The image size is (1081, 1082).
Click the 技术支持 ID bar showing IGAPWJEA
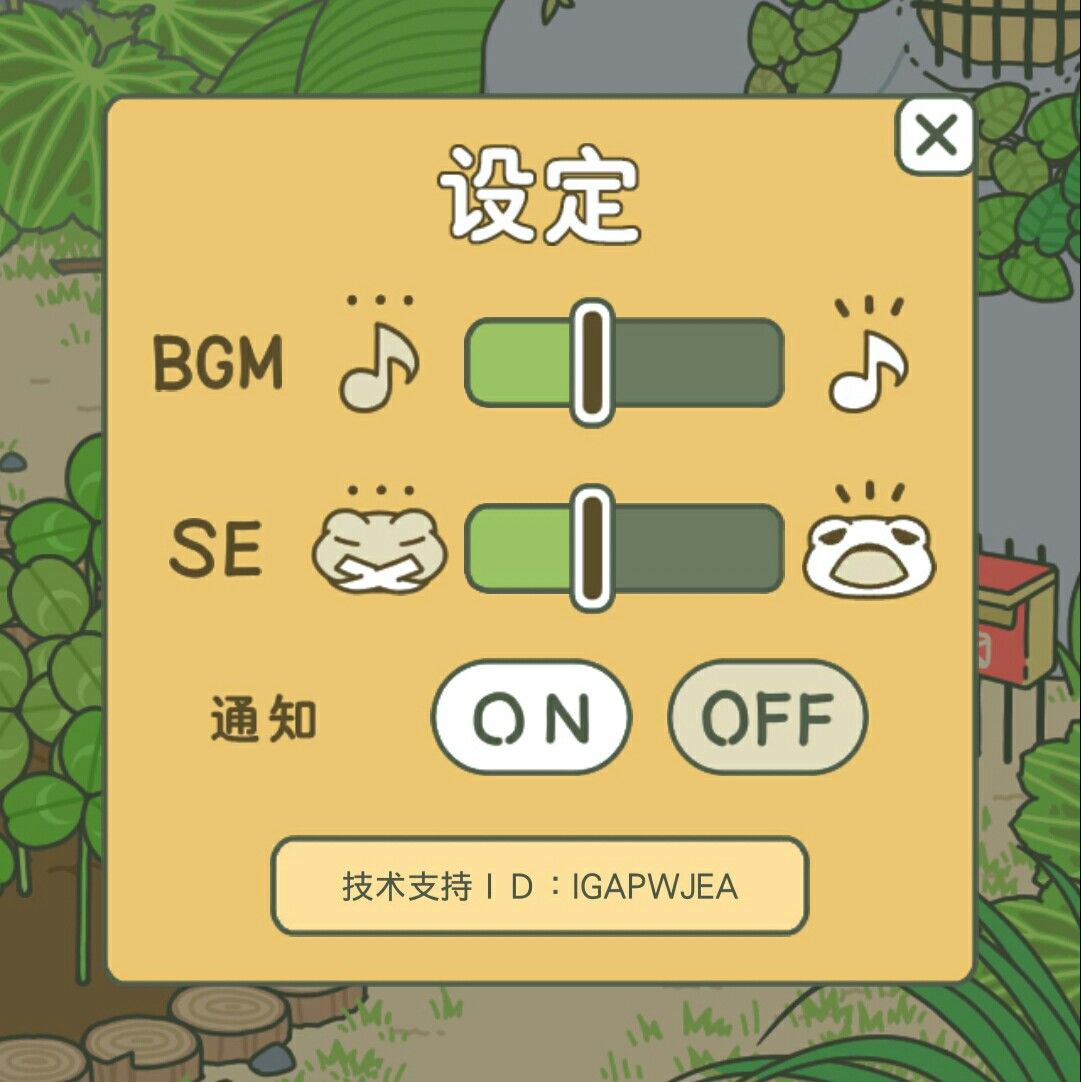pyautogui.click(x=540, y=887)
